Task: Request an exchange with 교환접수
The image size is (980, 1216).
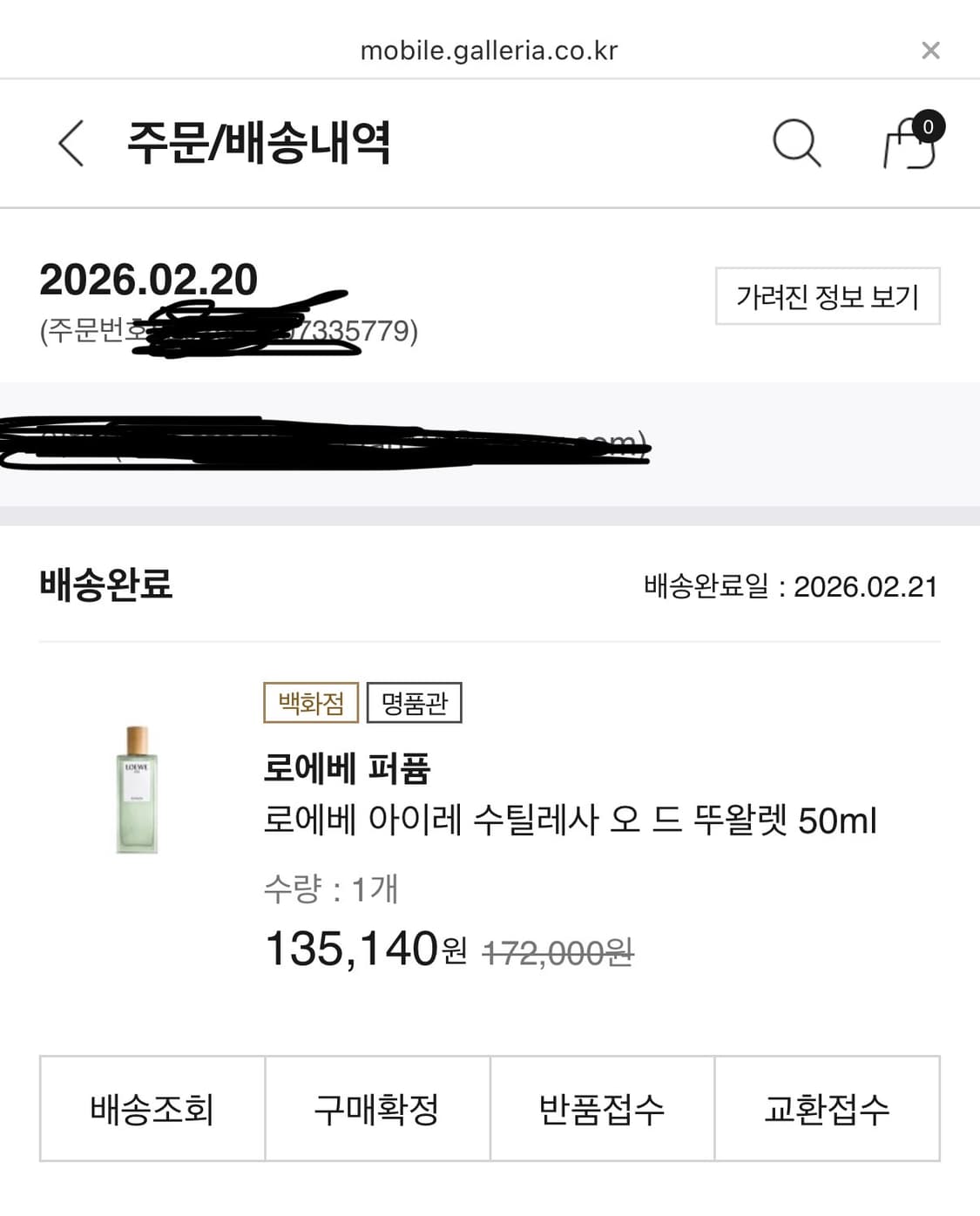Action: click(829, 1108)
